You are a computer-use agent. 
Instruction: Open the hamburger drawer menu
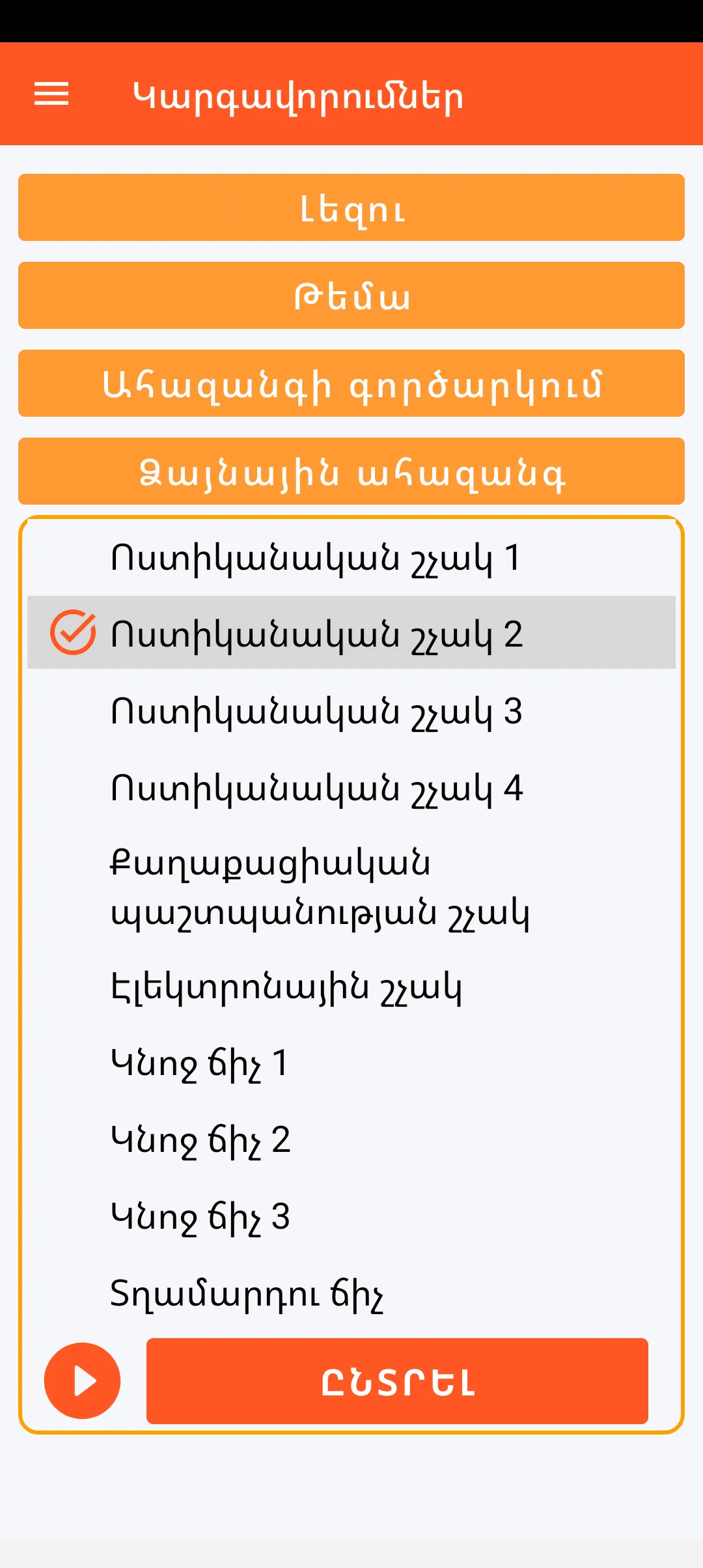(x=51, y=94)
